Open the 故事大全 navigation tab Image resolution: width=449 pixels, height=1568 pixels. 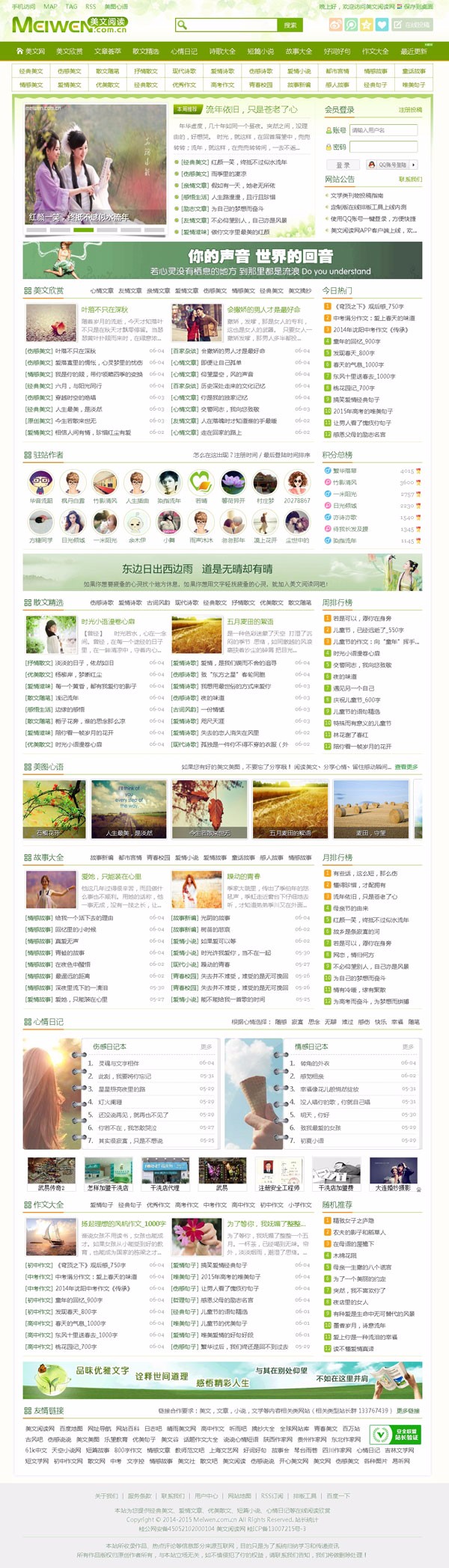(x=298, y=52)
